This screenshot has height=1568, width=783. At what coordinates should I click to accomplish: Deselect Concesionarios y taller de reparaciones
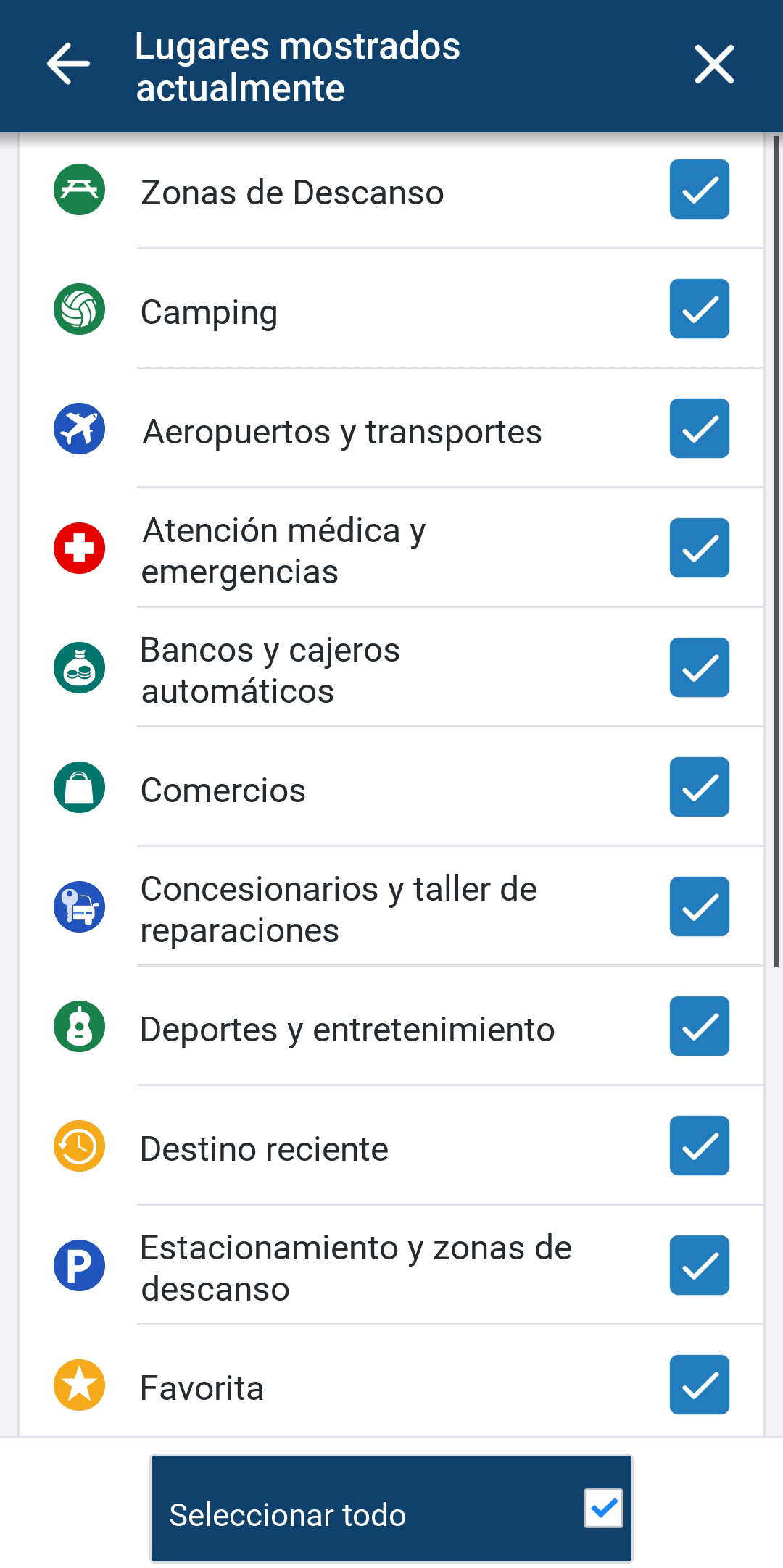coord(699,907)
